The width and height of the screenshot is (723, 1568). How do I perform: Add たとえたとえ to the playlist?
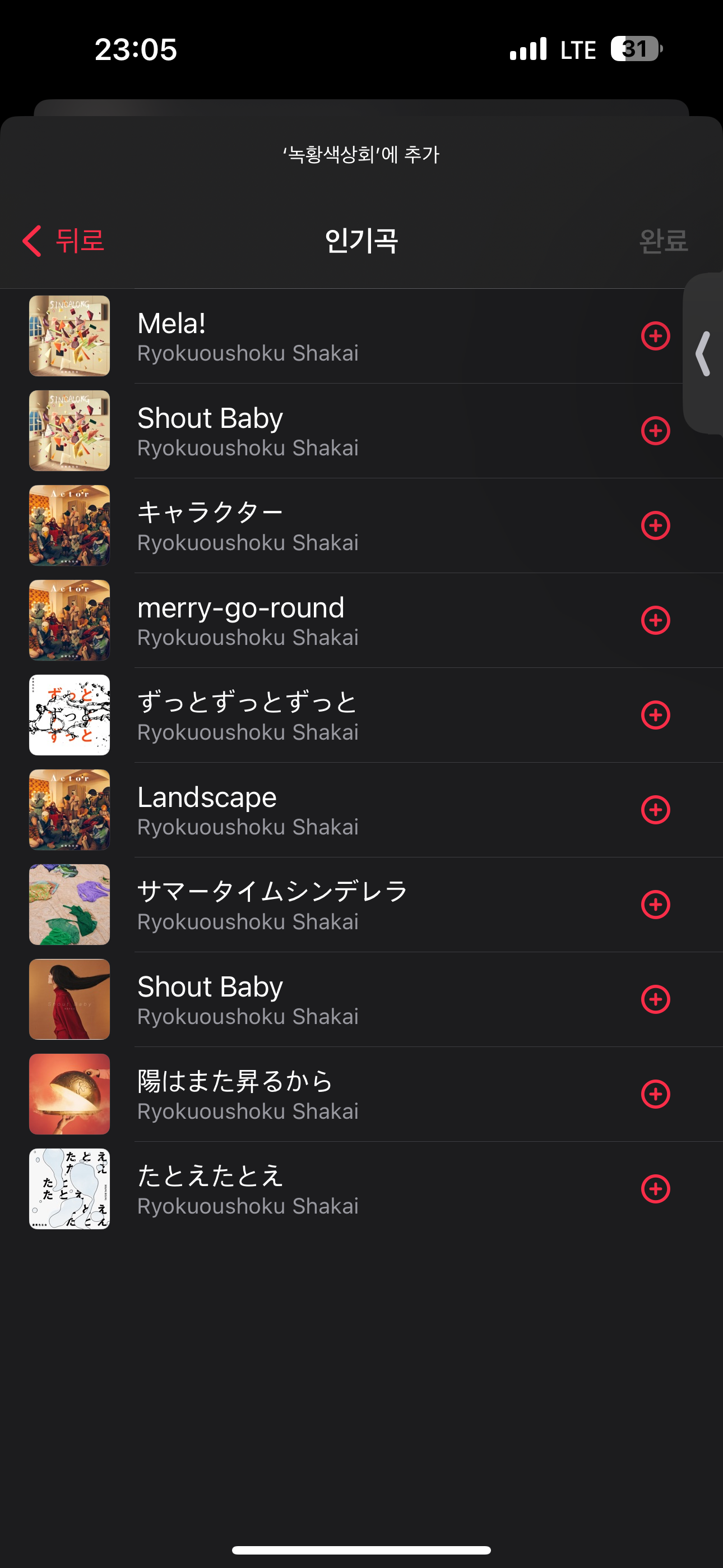point(655,1189)
